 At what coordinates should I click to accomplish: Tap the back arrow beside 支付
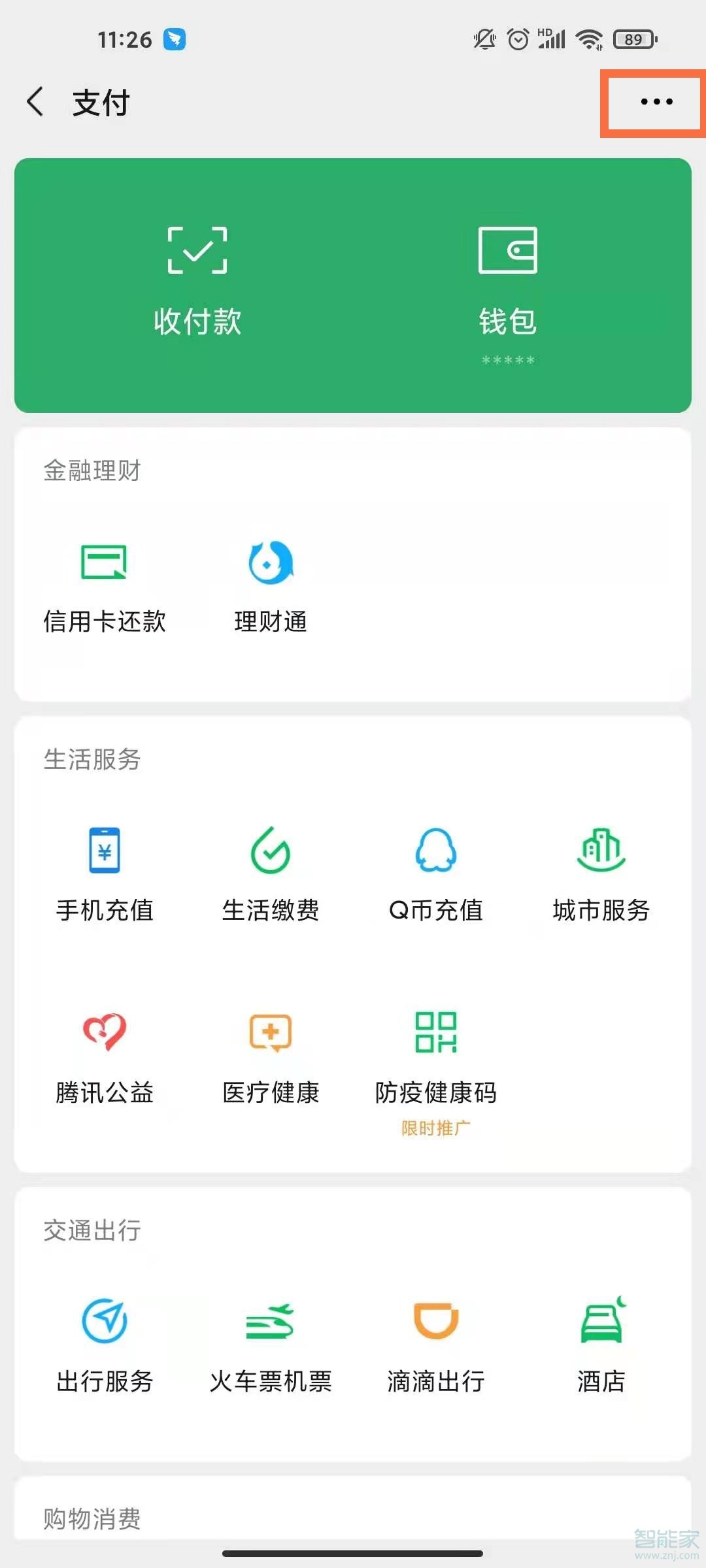35,103
